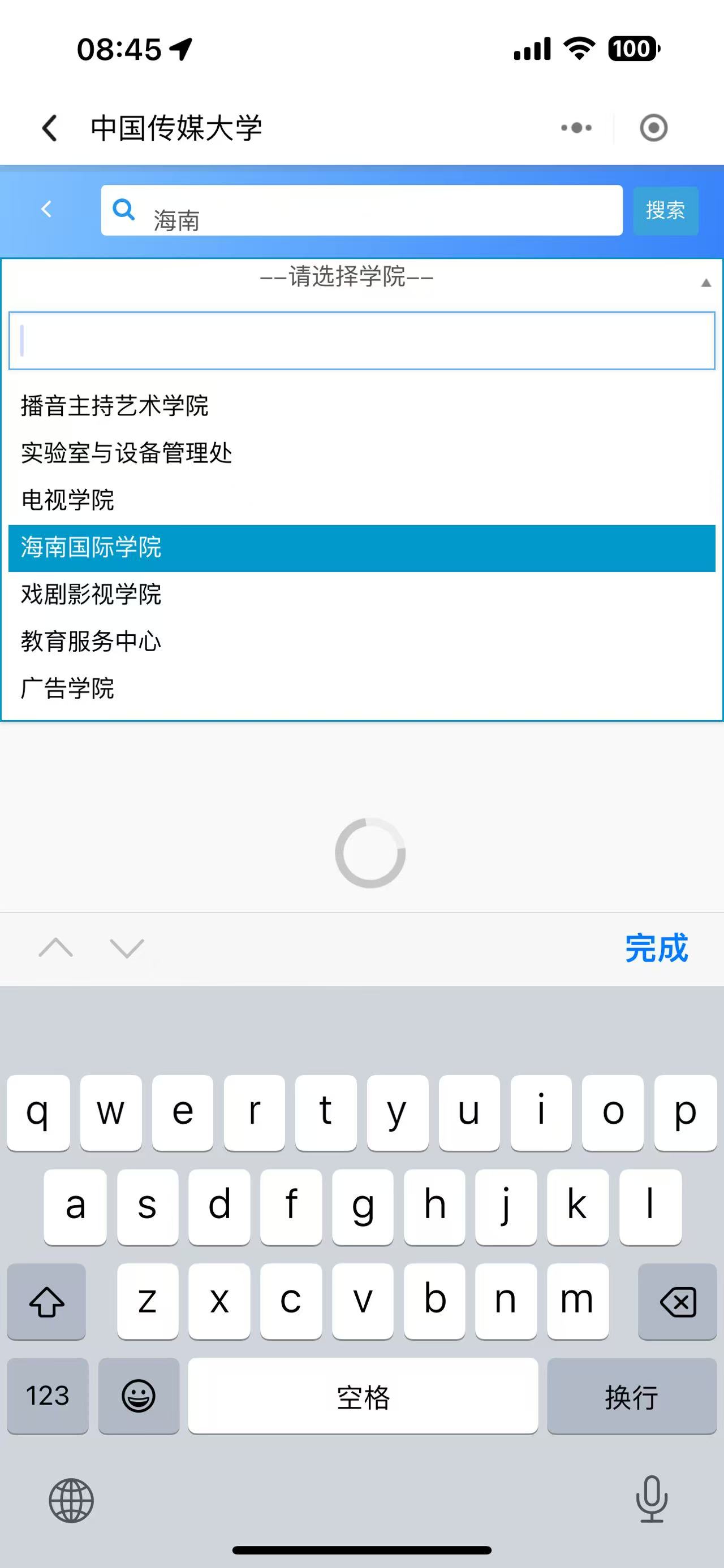Image resolution: width=724 pixels, height=1568 pixels.
Task: Switch keyboard language with globe key
Action: pos(71,1501)
